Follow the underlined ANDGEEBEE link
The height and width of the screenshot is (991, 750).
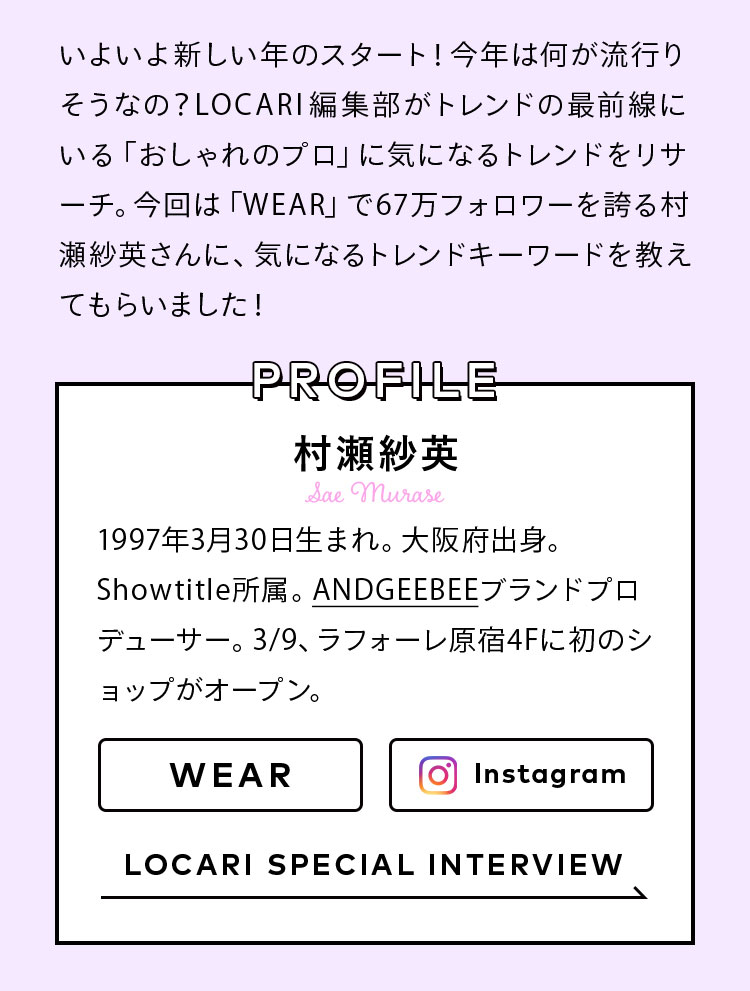click(x=396, y=590)
